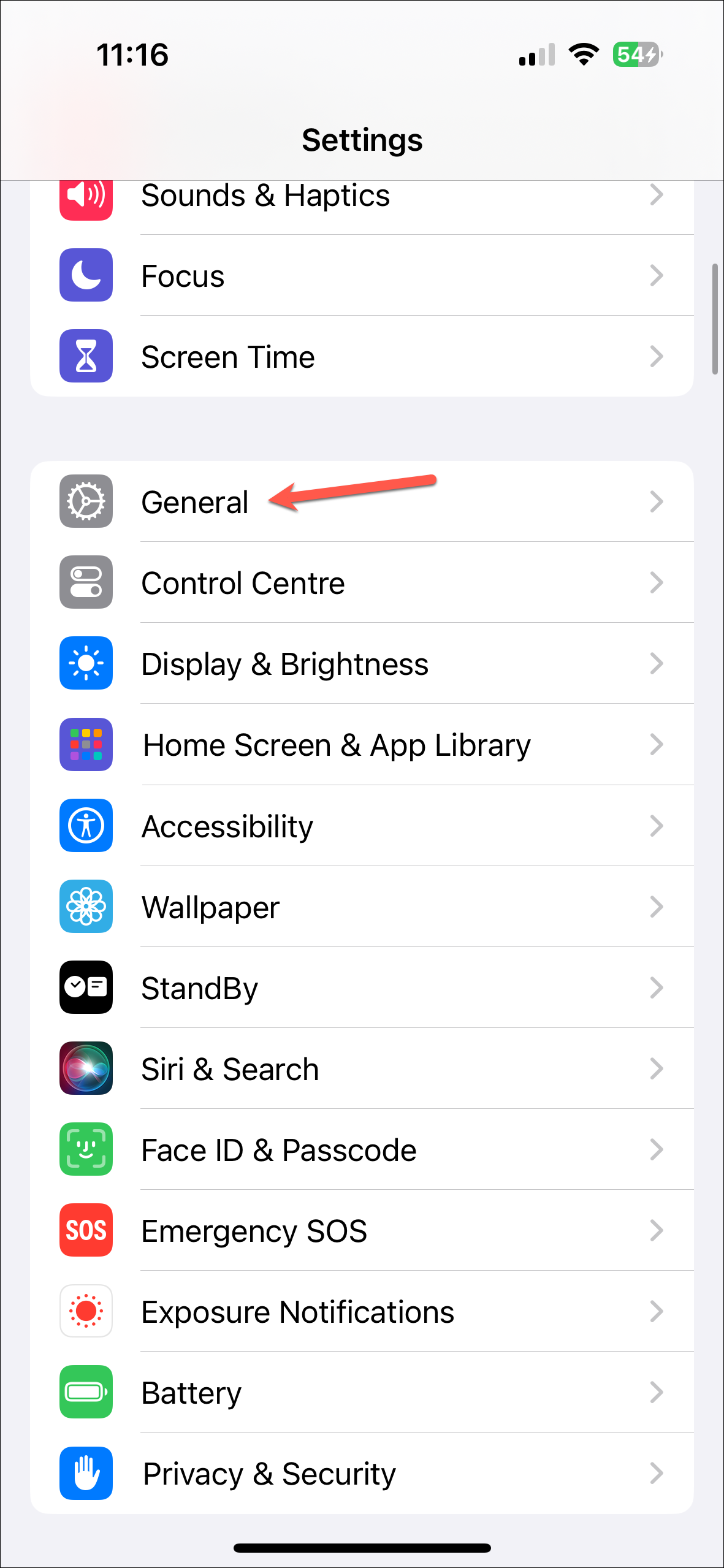724x1568 pixels.
Task: Open Wallpaper settings
Action: [x=362, y=907]
